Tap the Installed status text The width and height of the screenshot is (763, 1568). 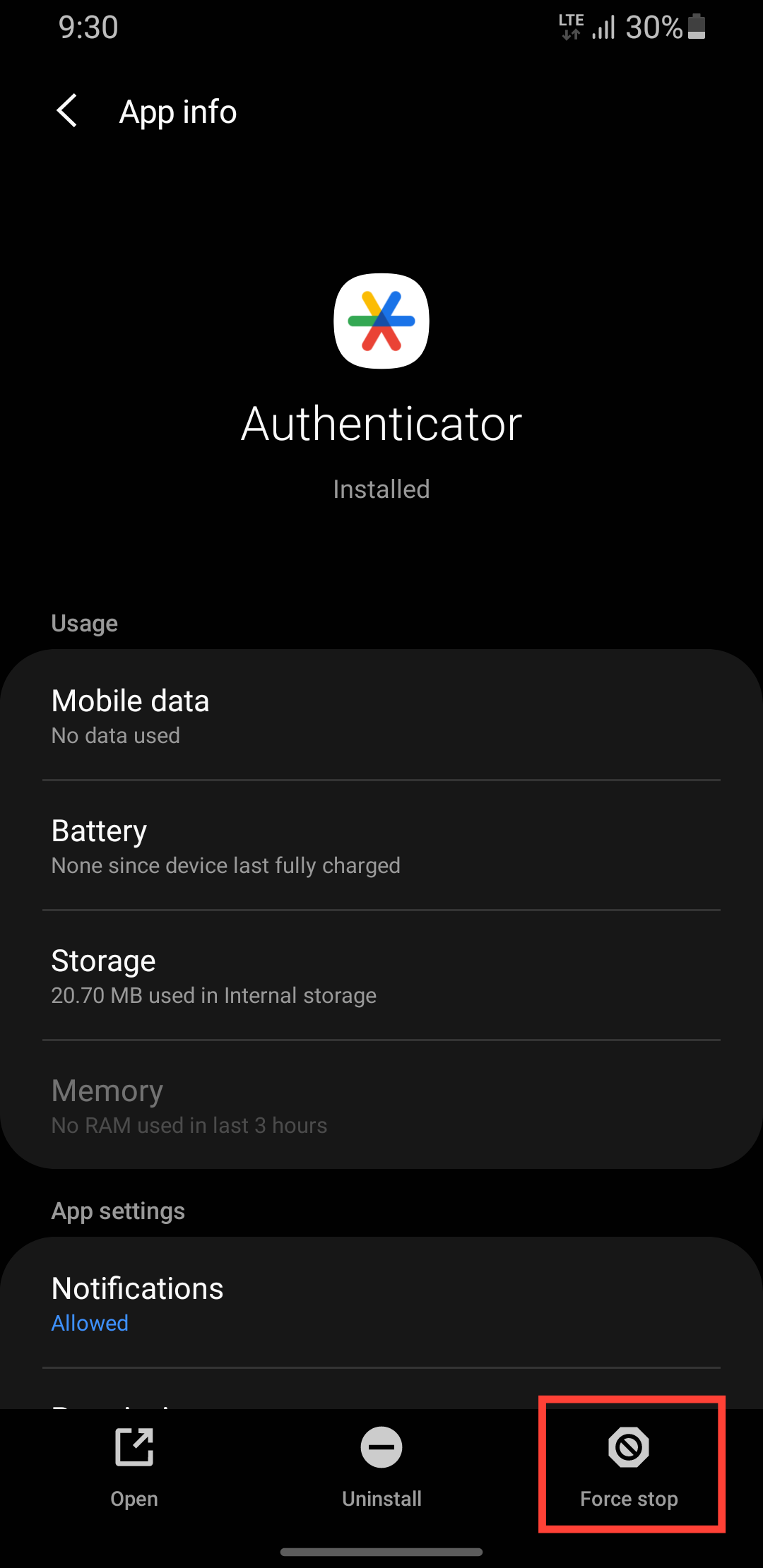pos(381,489)
